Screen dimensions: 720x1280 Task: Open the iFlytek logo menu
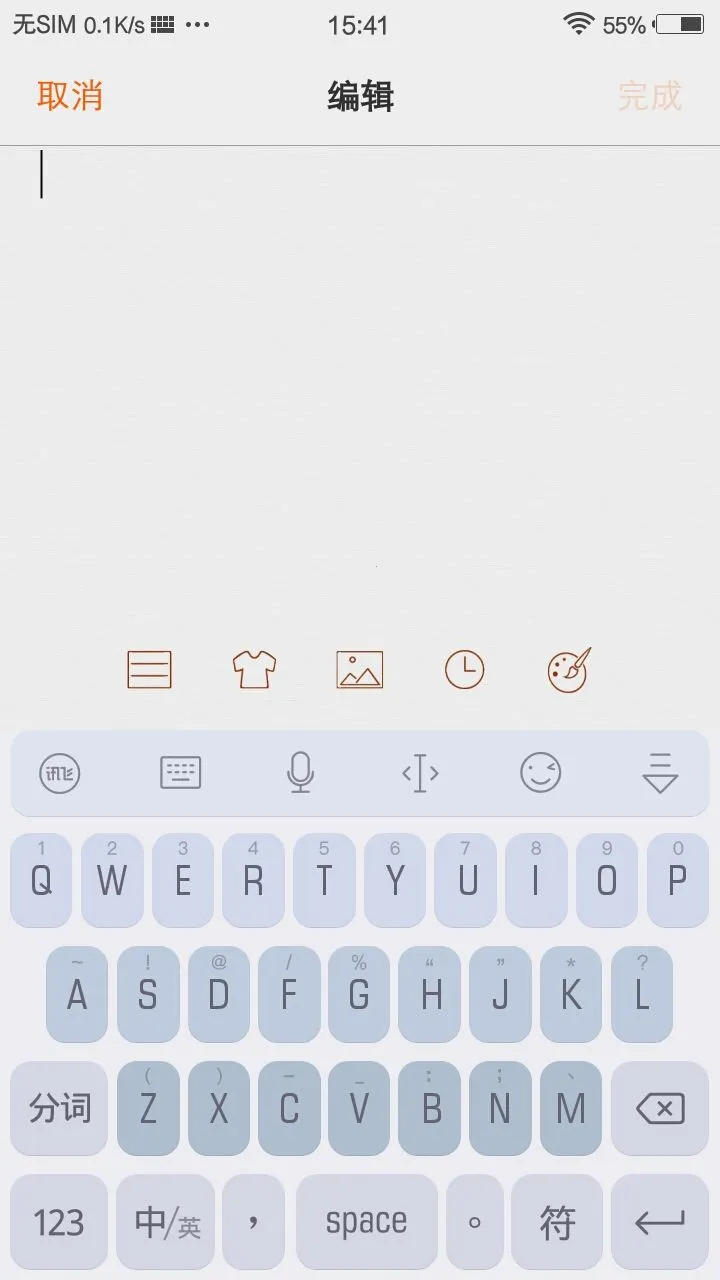(60, 773)
